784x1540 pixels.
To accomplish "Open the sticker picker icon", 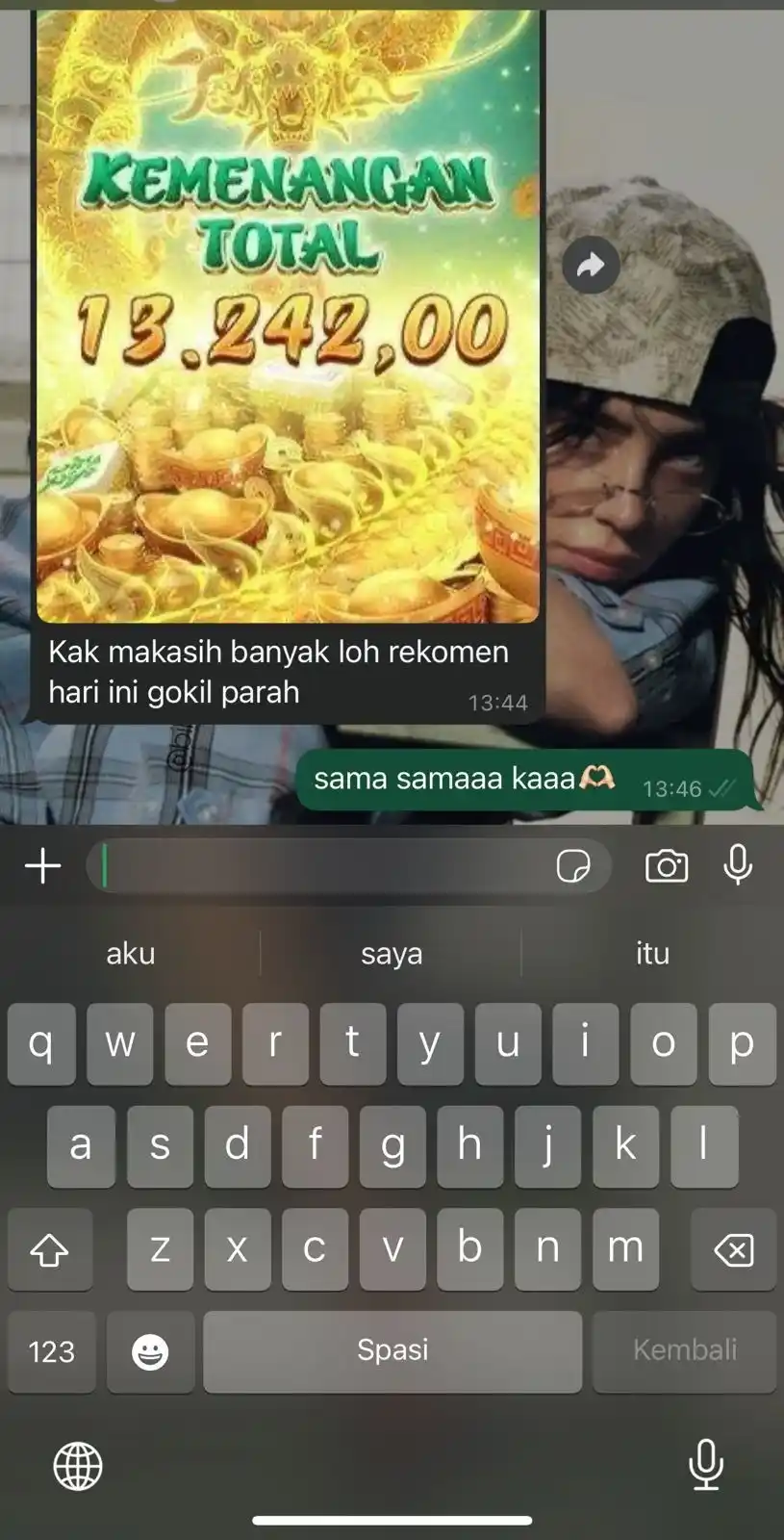I will click(x=573, y=866).
